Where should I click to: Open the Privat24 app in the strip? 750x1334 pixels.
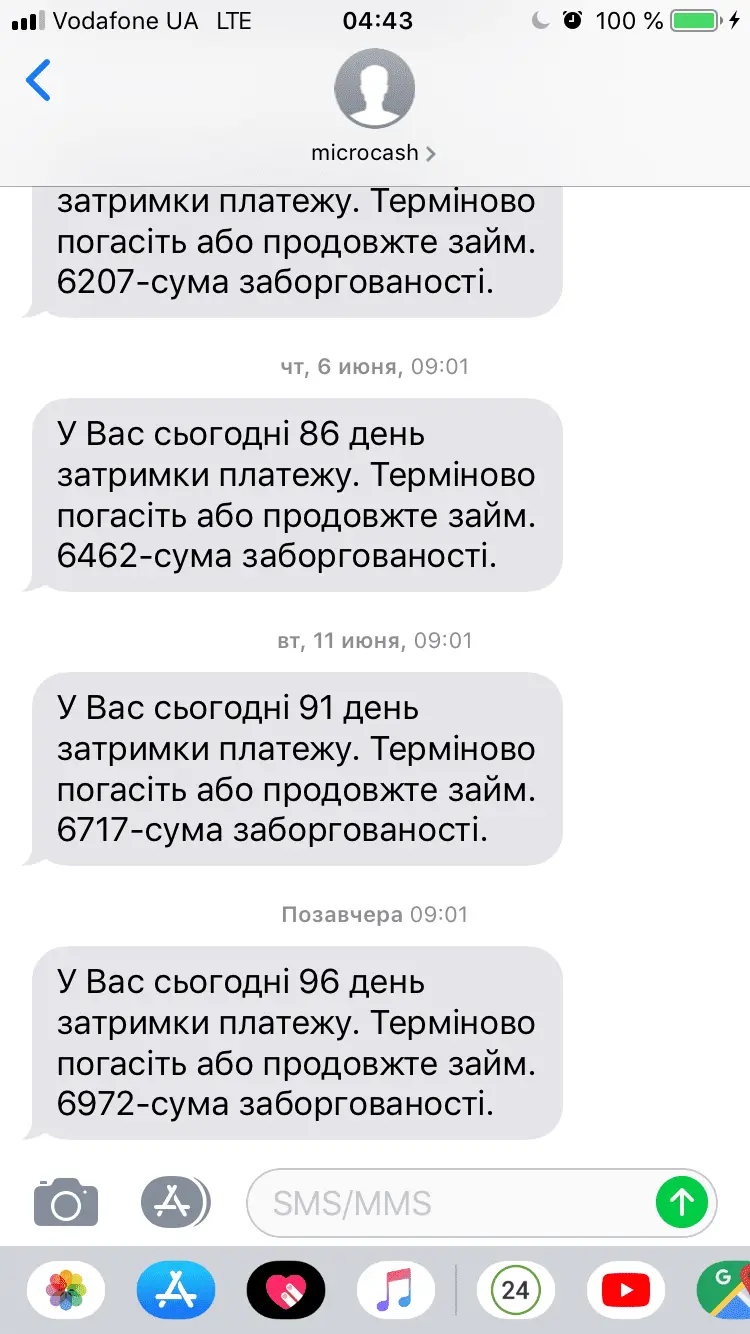point(515,1290)
